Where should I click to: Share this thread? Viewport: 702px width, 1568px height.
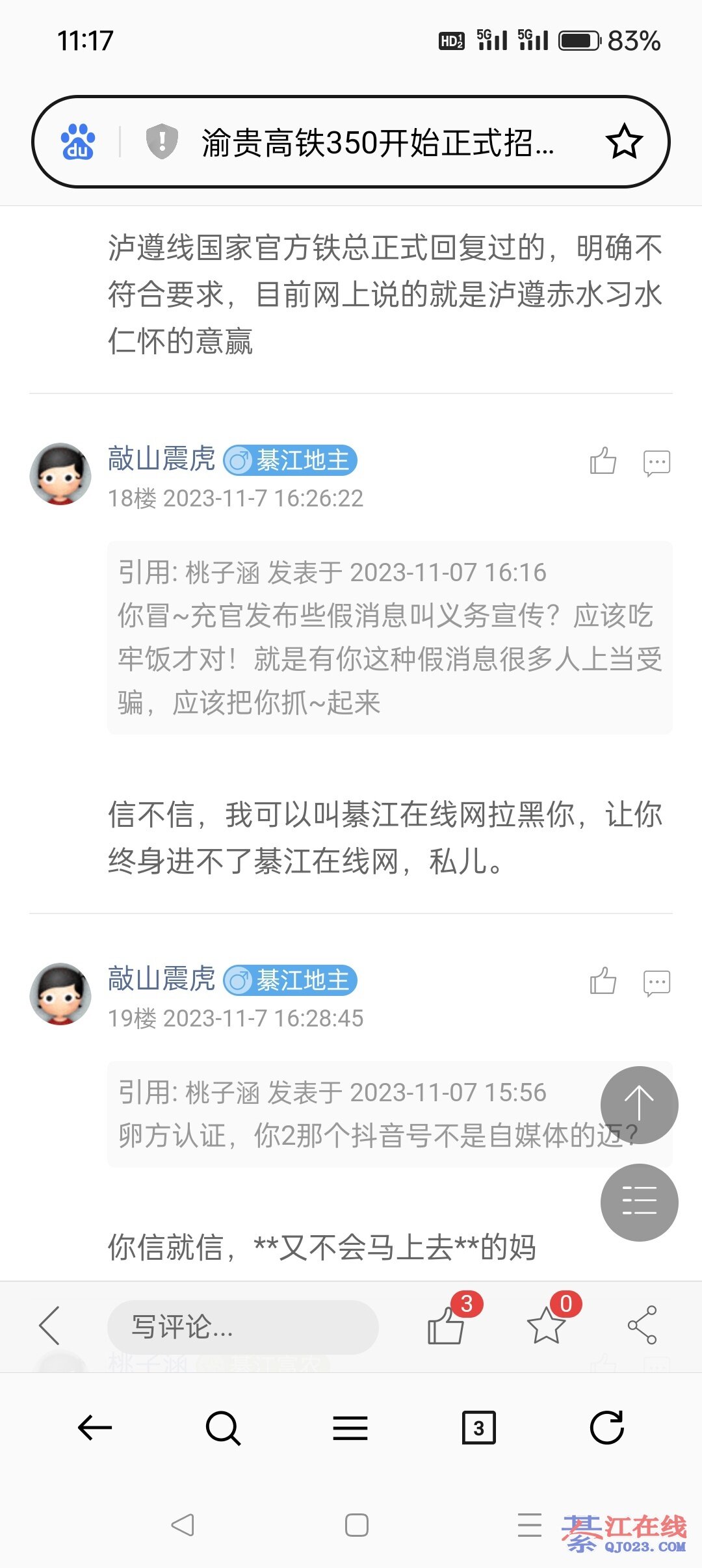point(642,1326)
